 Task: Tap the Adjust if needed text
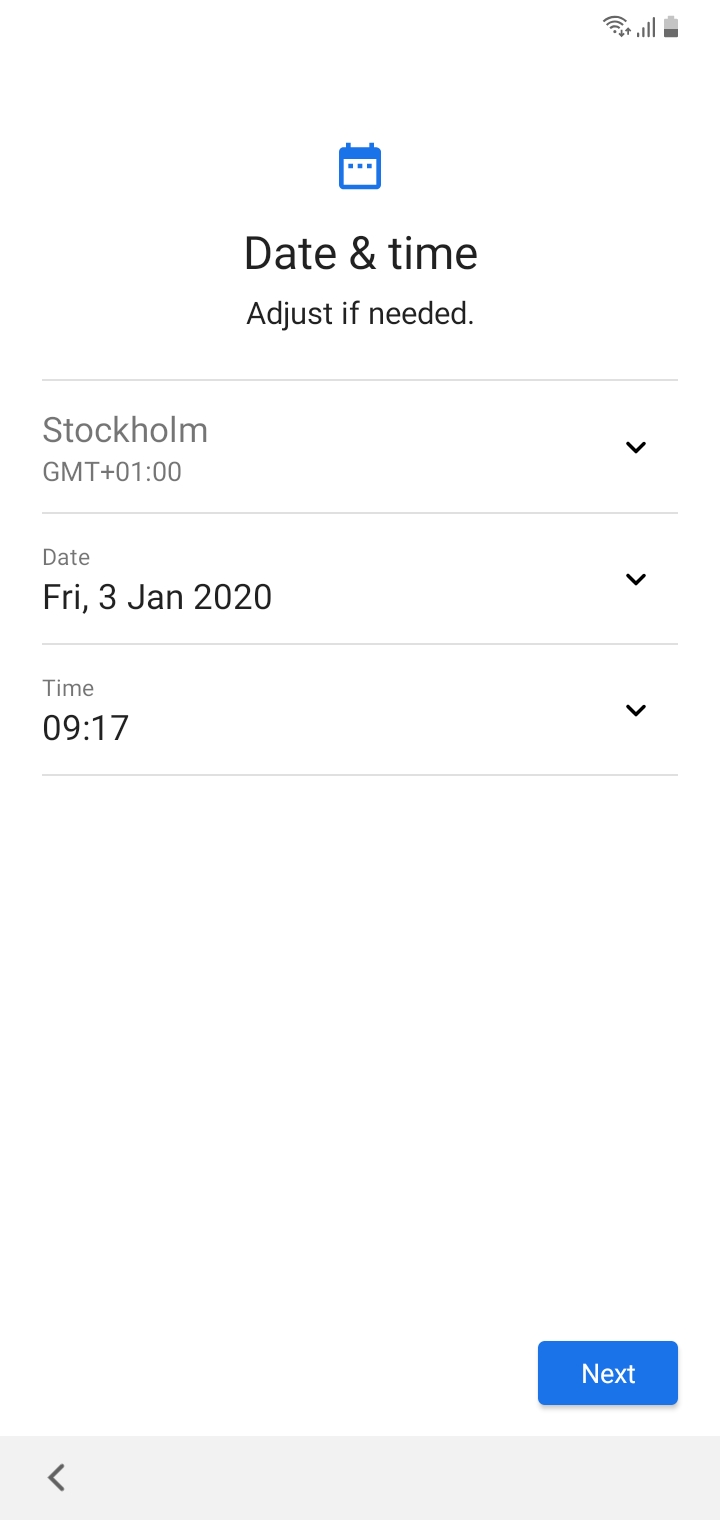360,312
